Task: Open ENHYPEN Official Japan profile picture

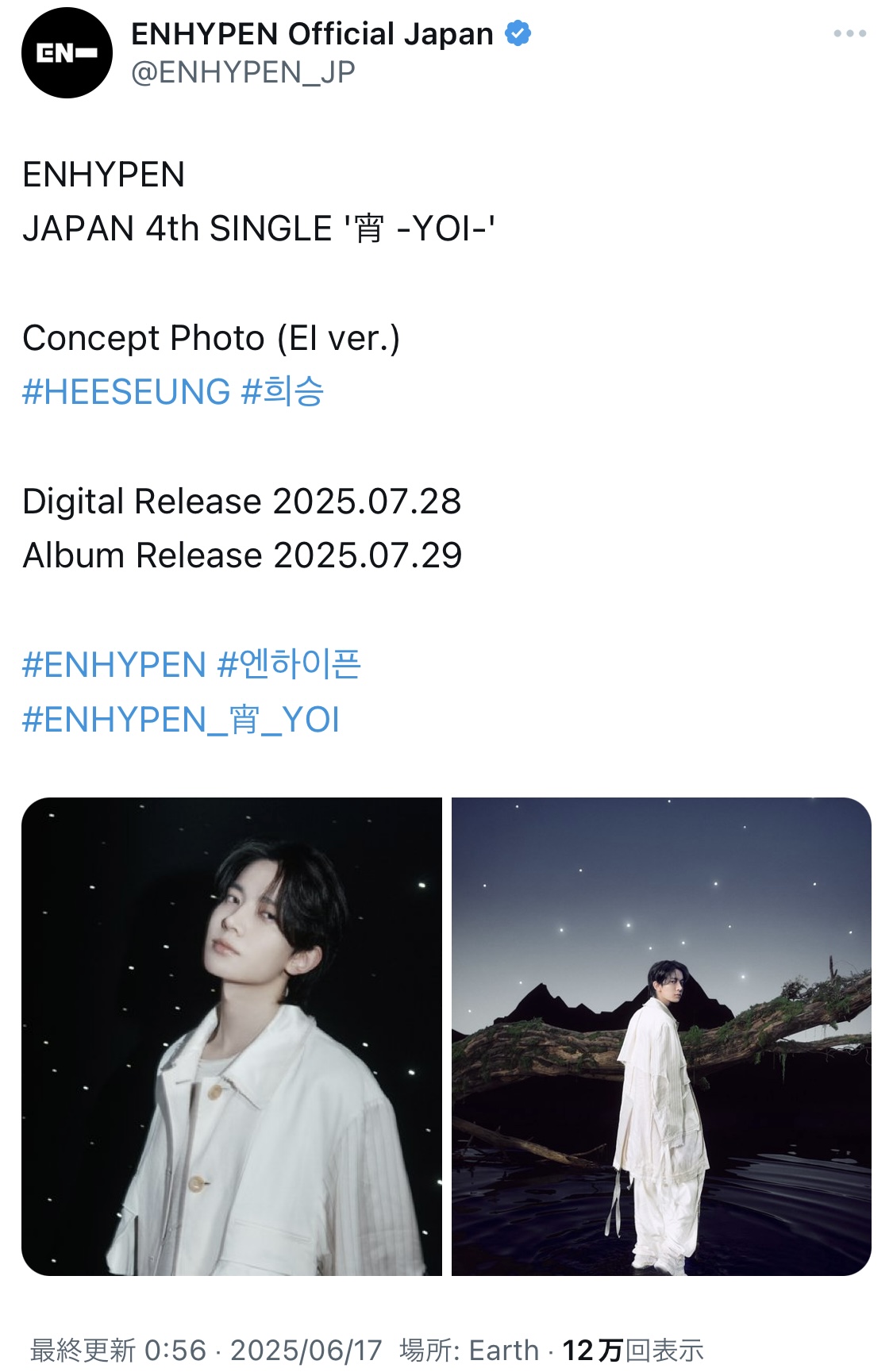Action: [67, 53]
